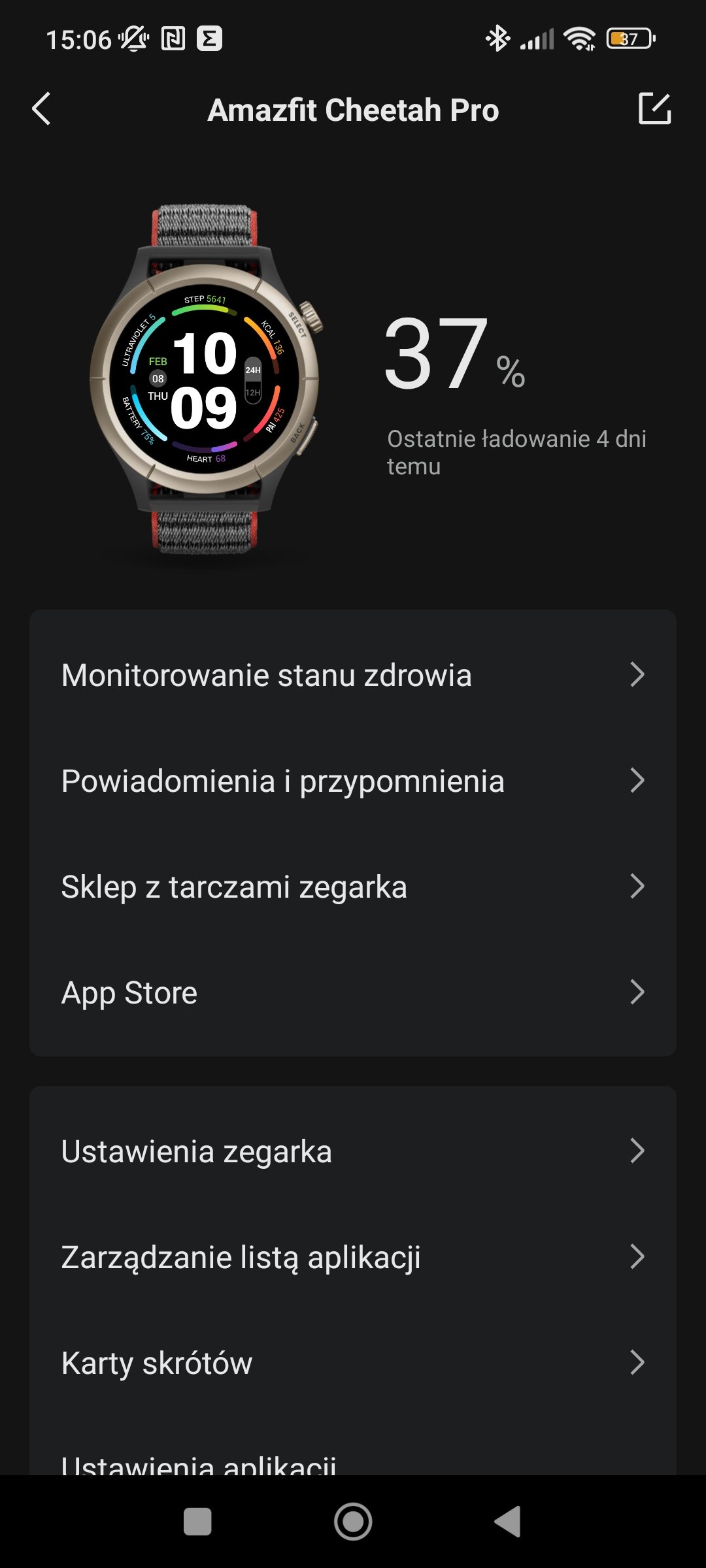Tap the edit icon in the header
Viewport: 706px width, 1568px height.
tap(654, 108)
